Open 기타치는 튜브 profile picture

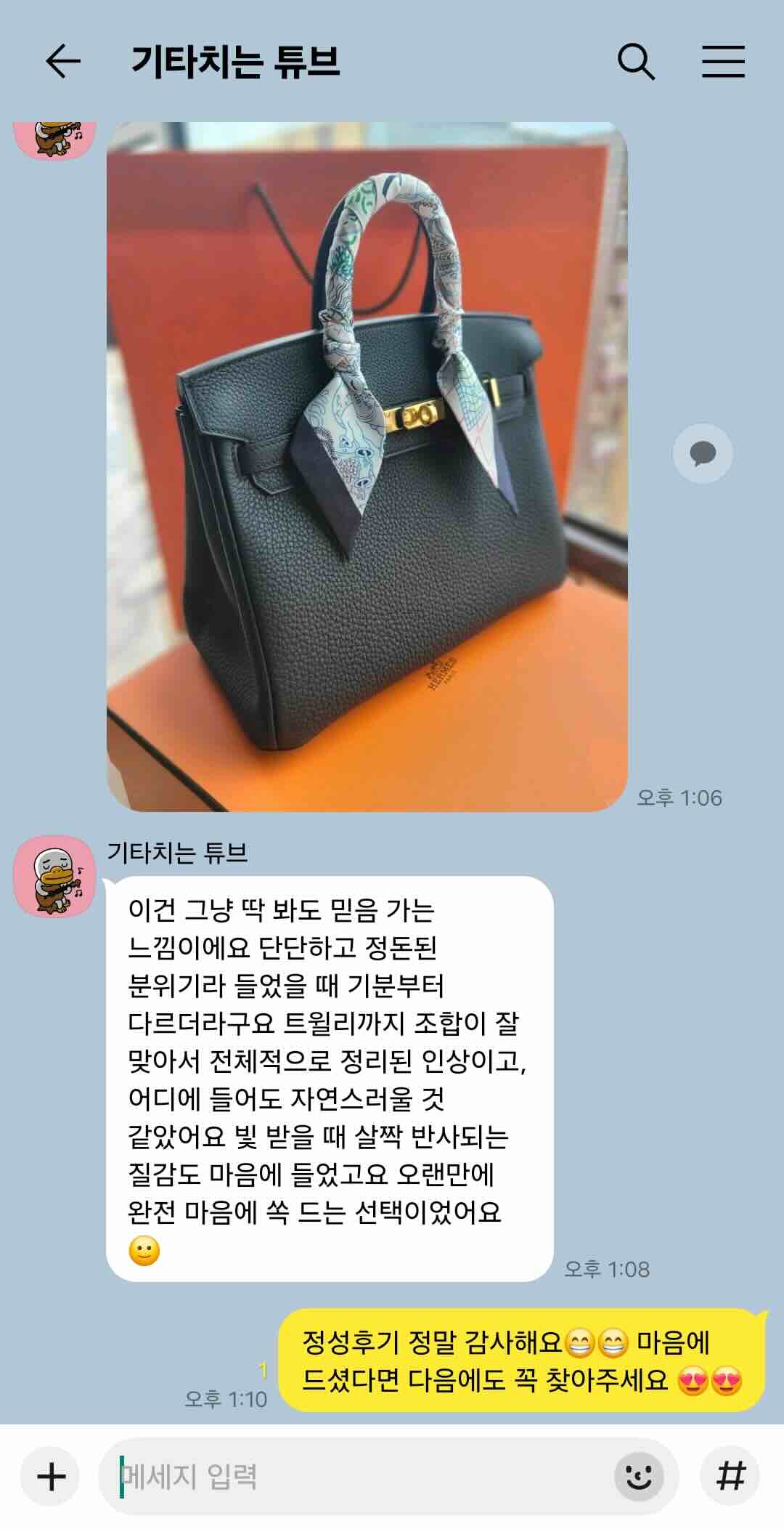pos(54,875)
